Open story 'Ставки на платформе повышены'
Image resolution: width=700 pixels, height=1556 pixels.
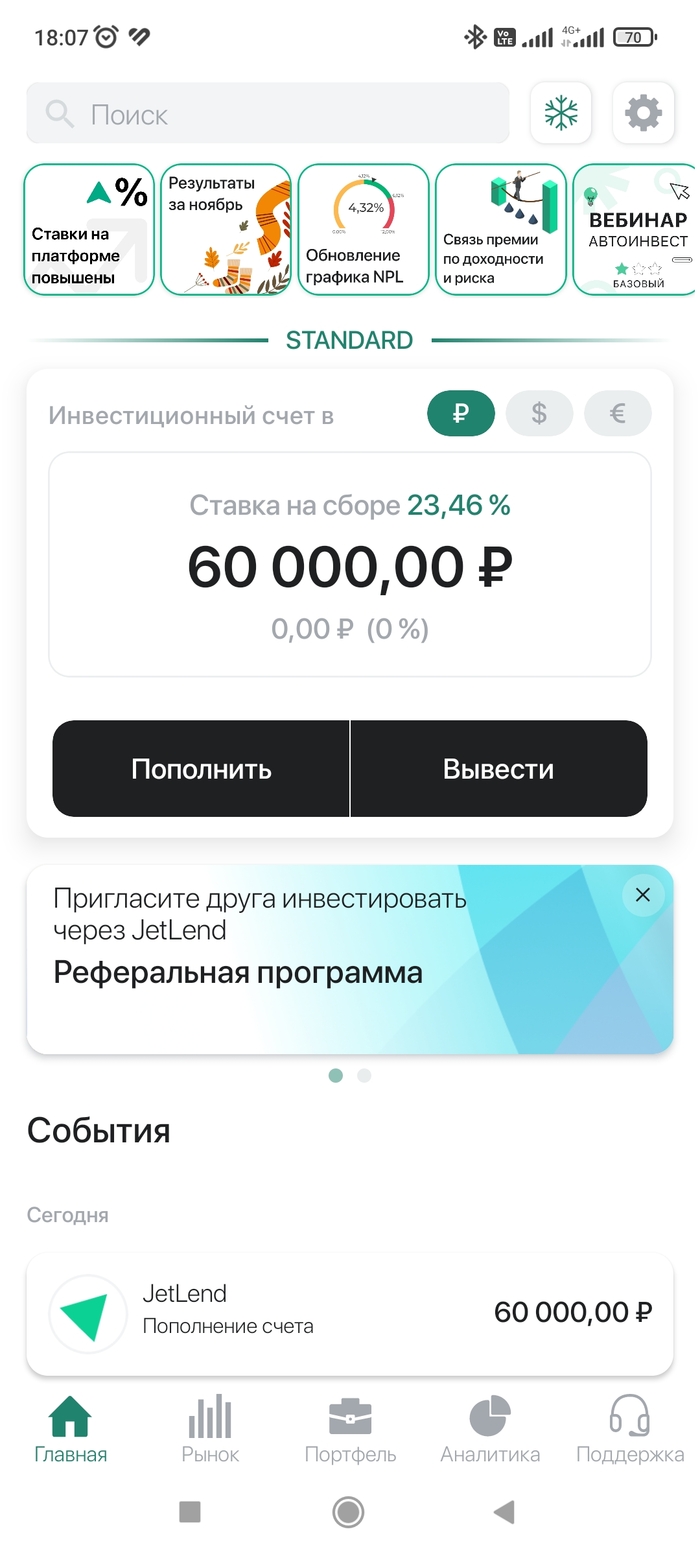click(89, 230)
